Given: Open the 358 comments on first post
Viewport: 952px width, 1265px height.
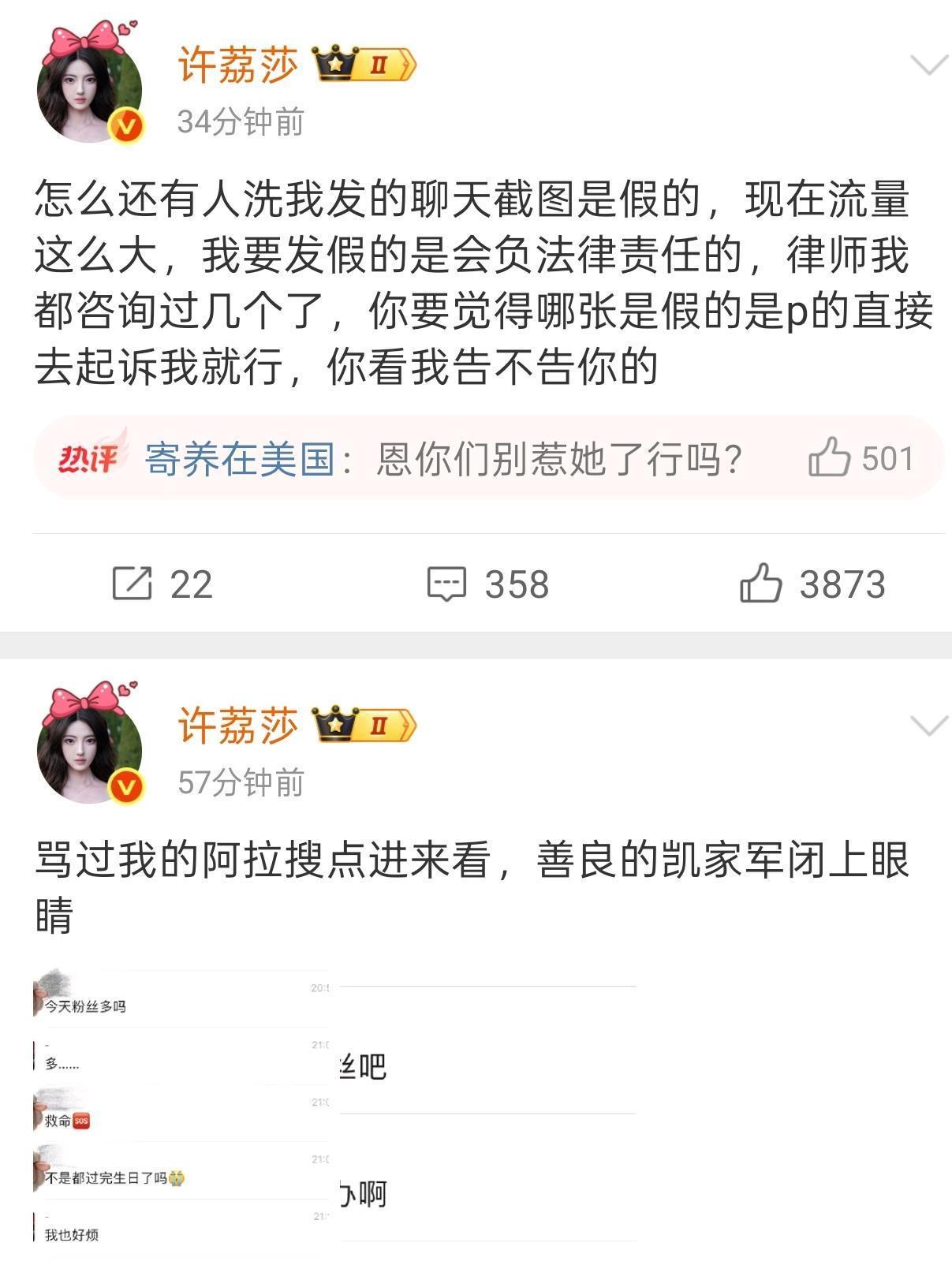Looking at the screenshot, I should (487, 584).
